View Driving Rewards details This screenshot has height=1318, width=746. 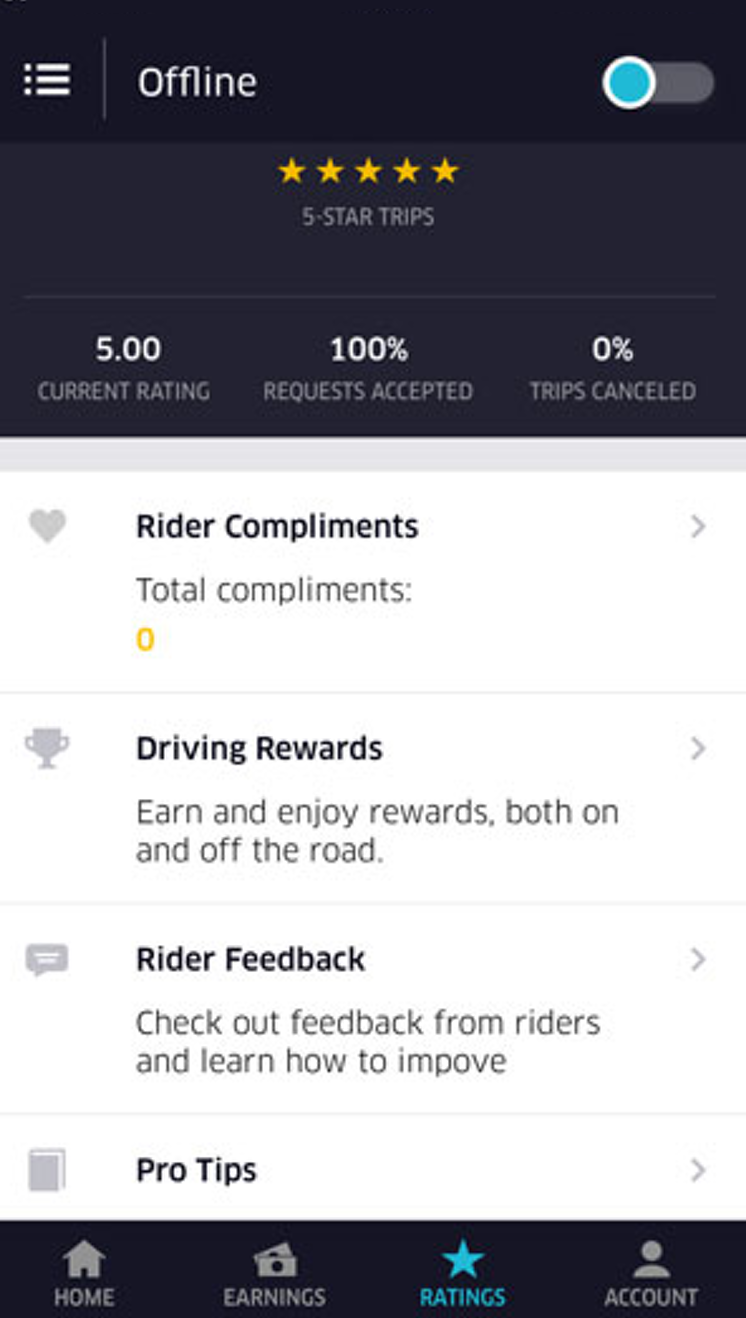tap(372, 749)
